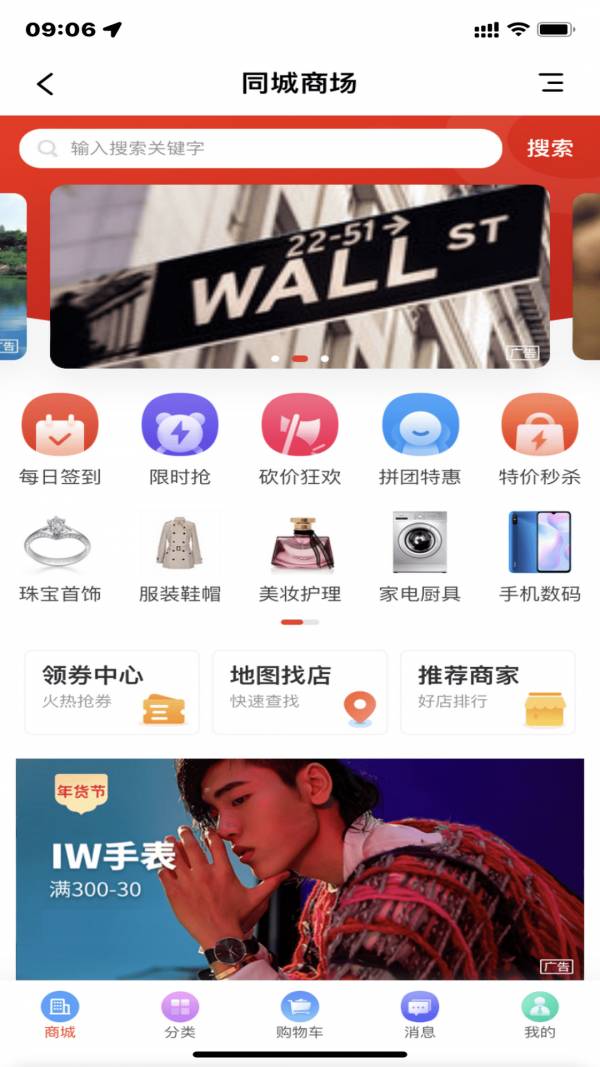Open the 领券中心 coupon center card
Screen dimensions: 600x1067
(x=112, y=692)
